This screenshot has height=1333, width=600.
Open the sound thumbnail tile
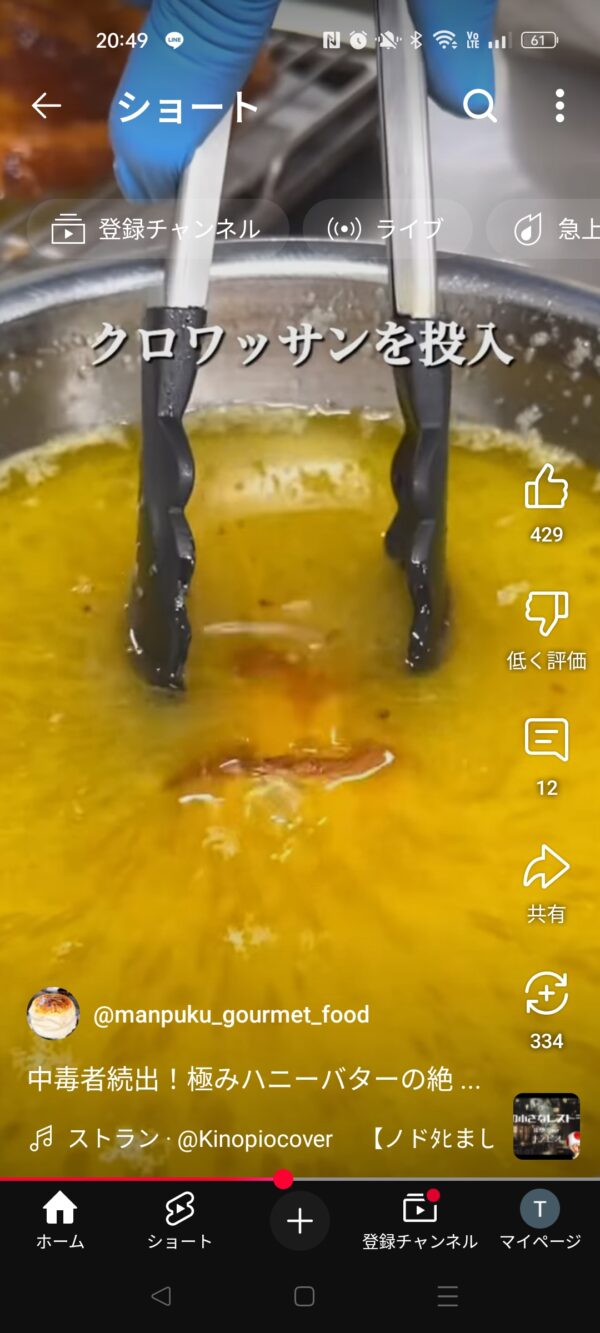pyautogui.click(x=546, y=1126)
